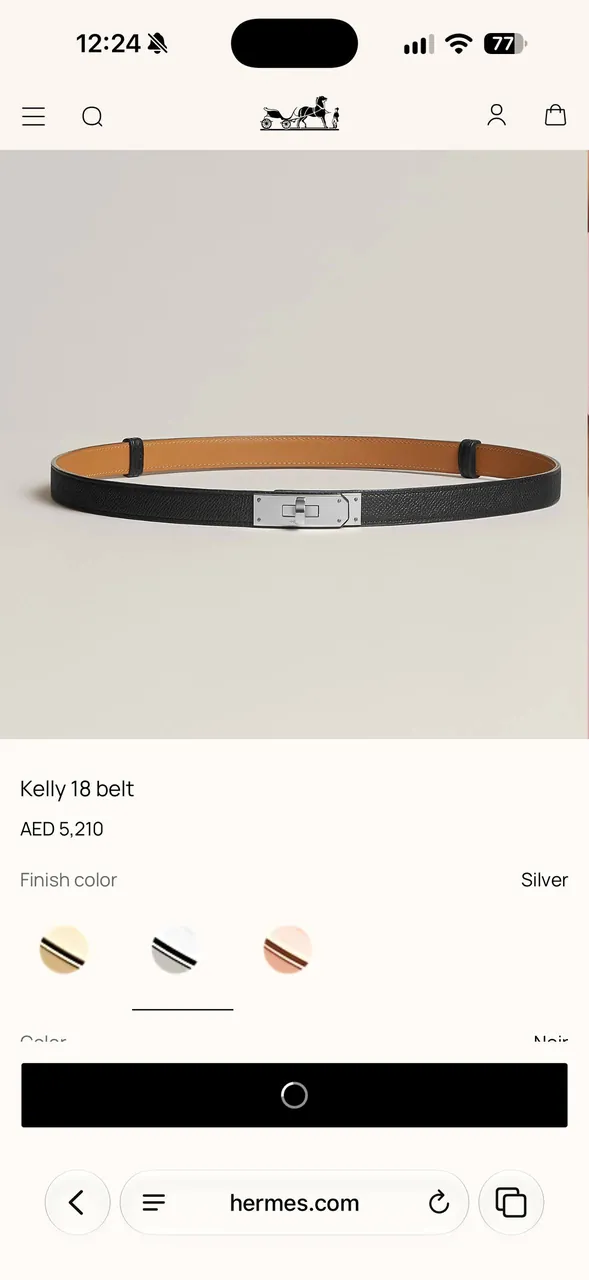
Task: View the shopping bag
Action: click(555, 115)
